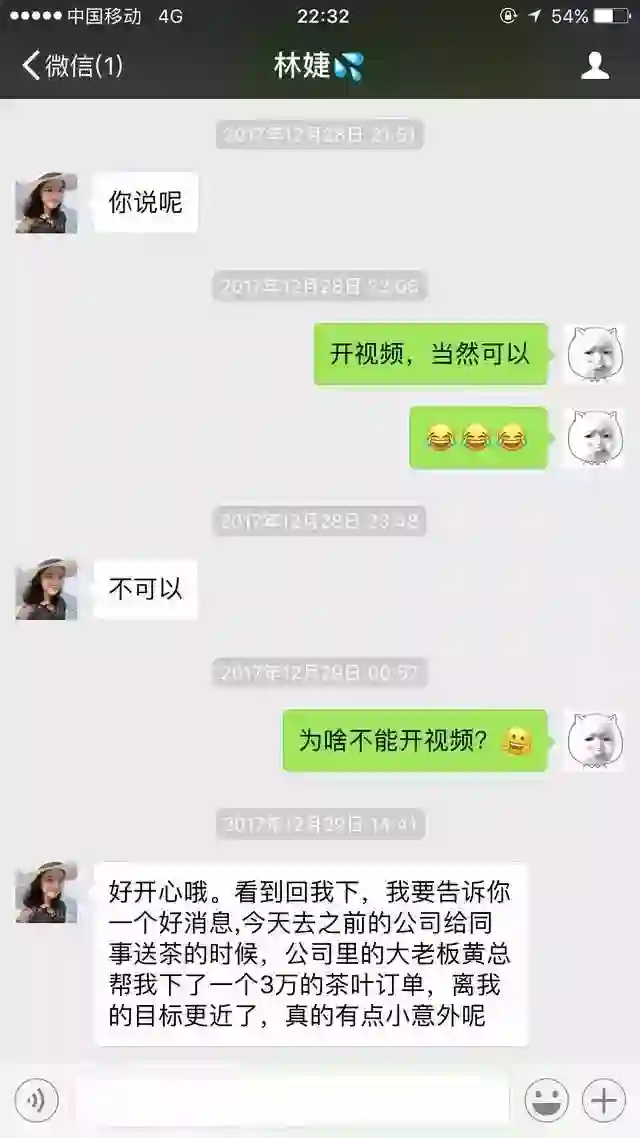Screen dimensions: 640x1138
Task: Open the emoji sticker panel
Action: point(546,1101)
